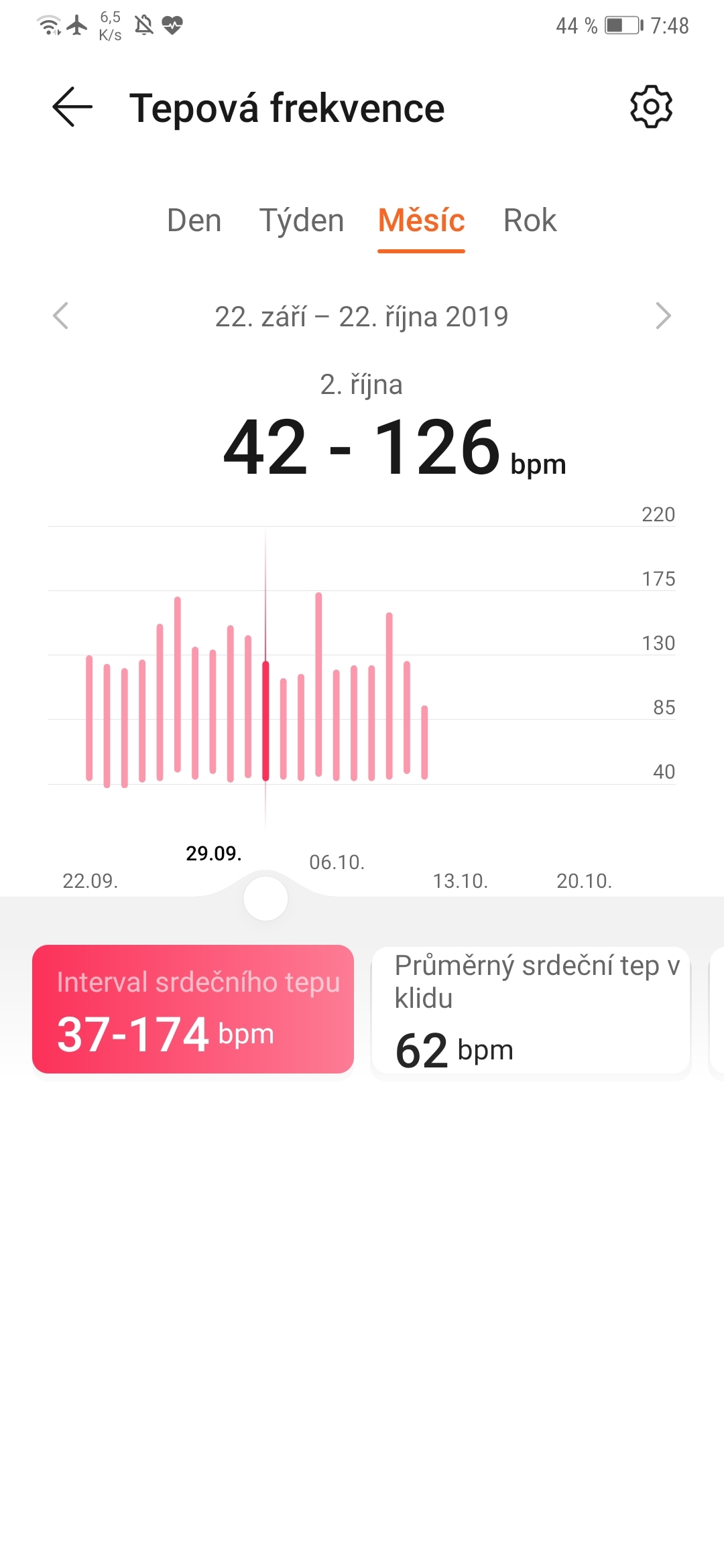Viewport: 724px width, 1568px height.
Task: Switch to the Den tab
Action: [194, 221]
